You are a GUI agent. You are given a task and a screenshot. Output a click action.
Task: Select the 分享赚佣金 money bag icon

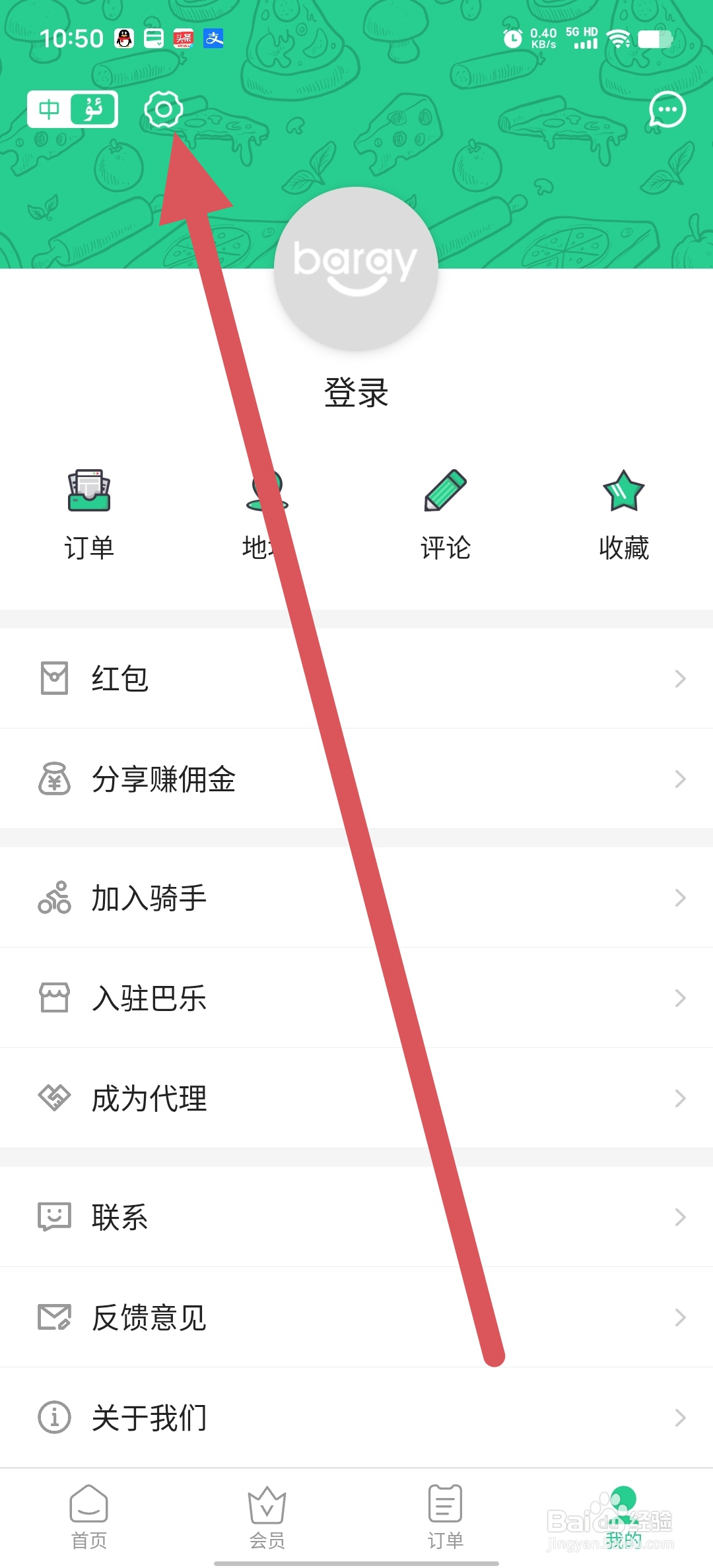[54, 779]
